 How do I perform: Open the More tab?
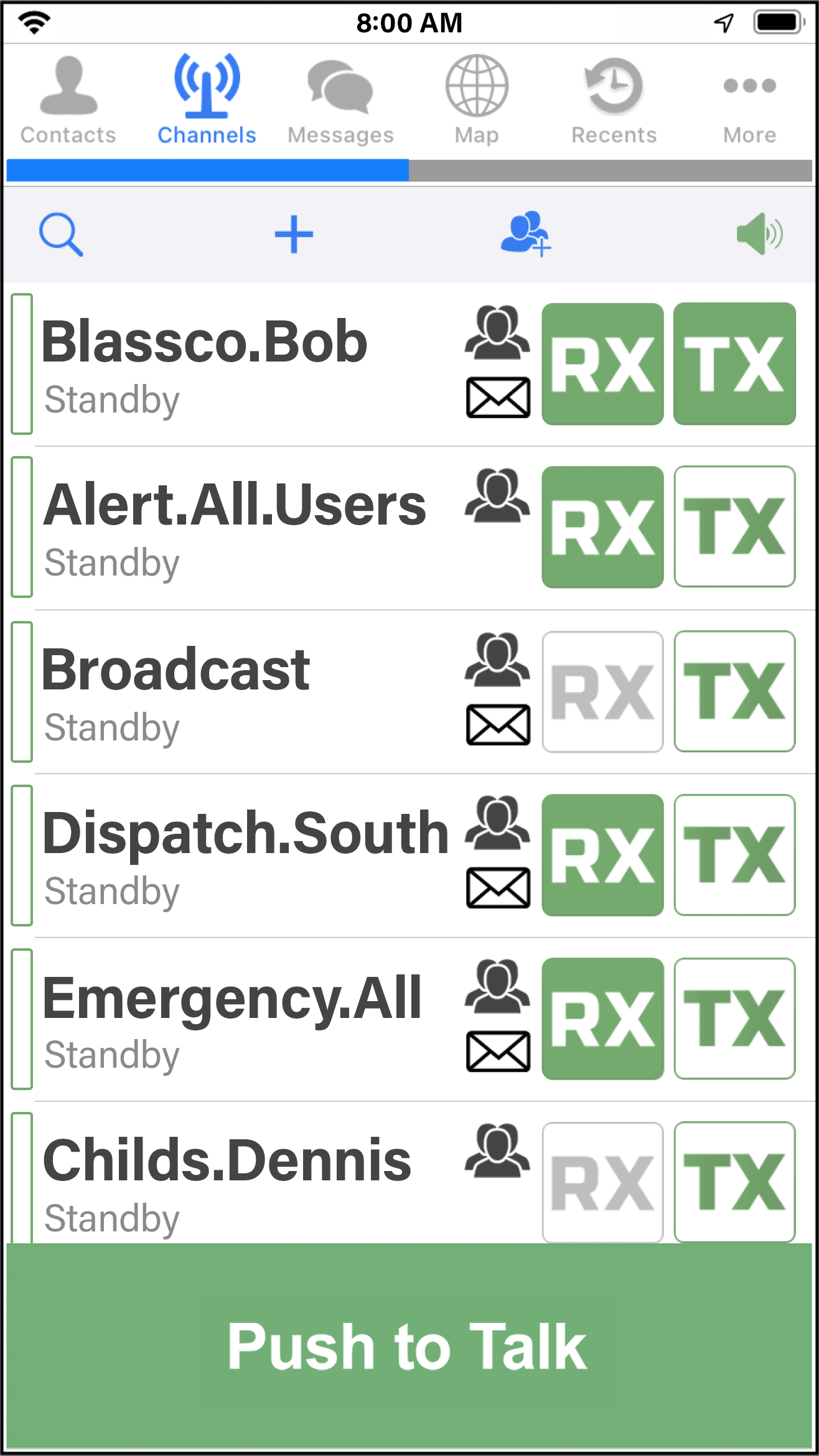coord(749,101)
